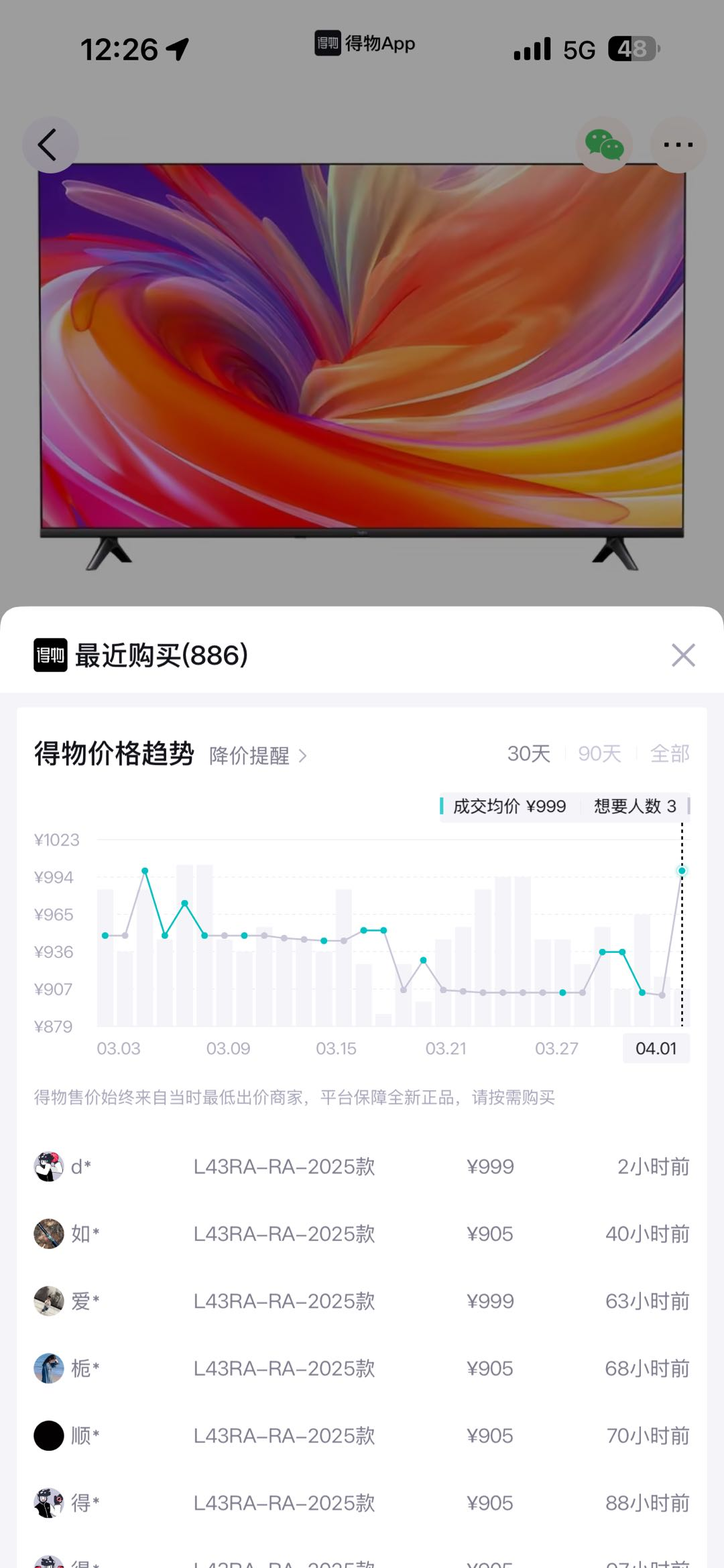Viewport: 724px width, 1568px height.
Task: Switch the price trend to 30天
Action: point(528,754)
